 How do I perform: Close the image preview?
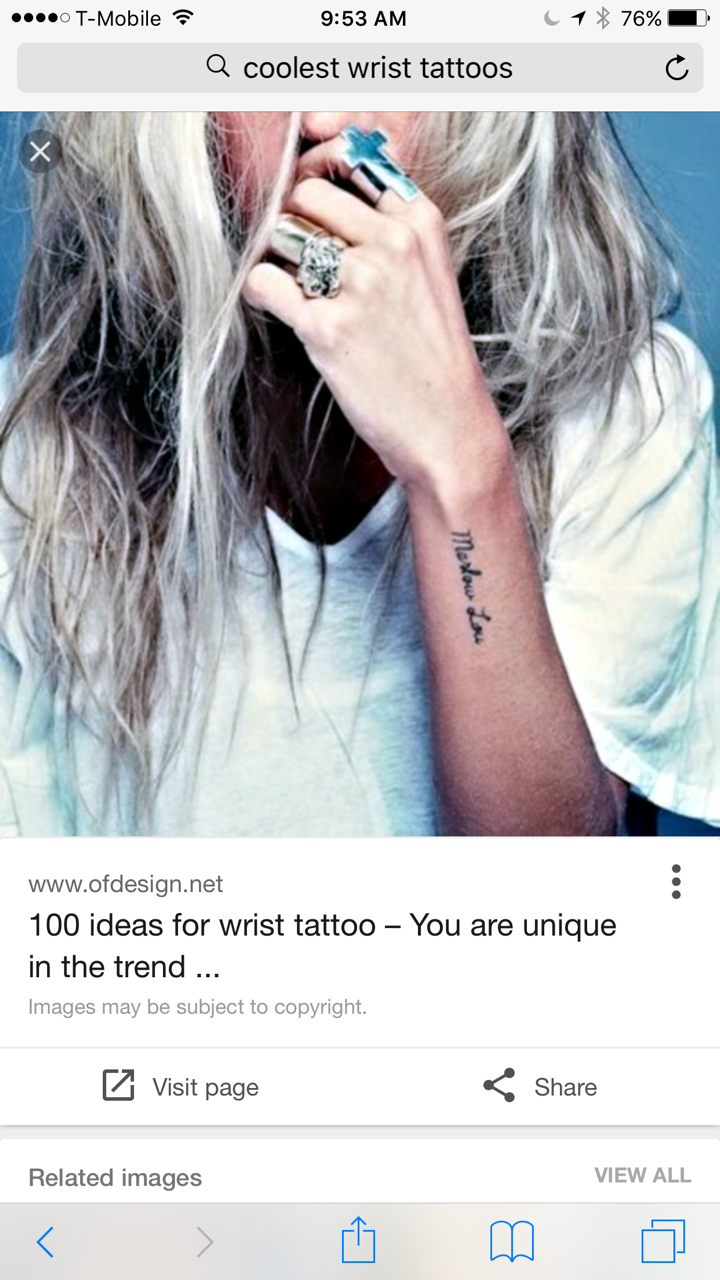click(x=40, y=152)
